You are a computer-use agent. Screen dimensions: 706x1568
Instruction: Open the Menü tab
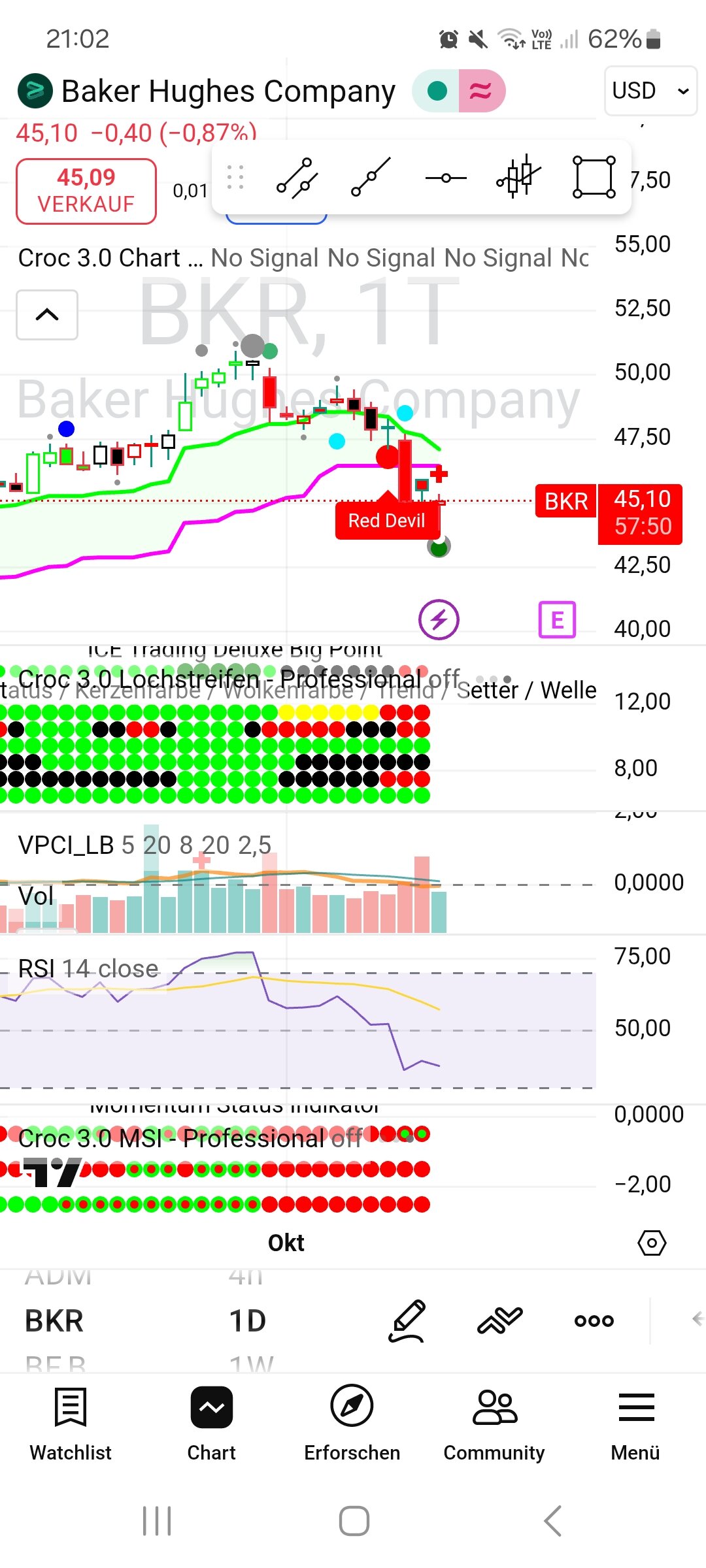click(x=635, y=1423)
